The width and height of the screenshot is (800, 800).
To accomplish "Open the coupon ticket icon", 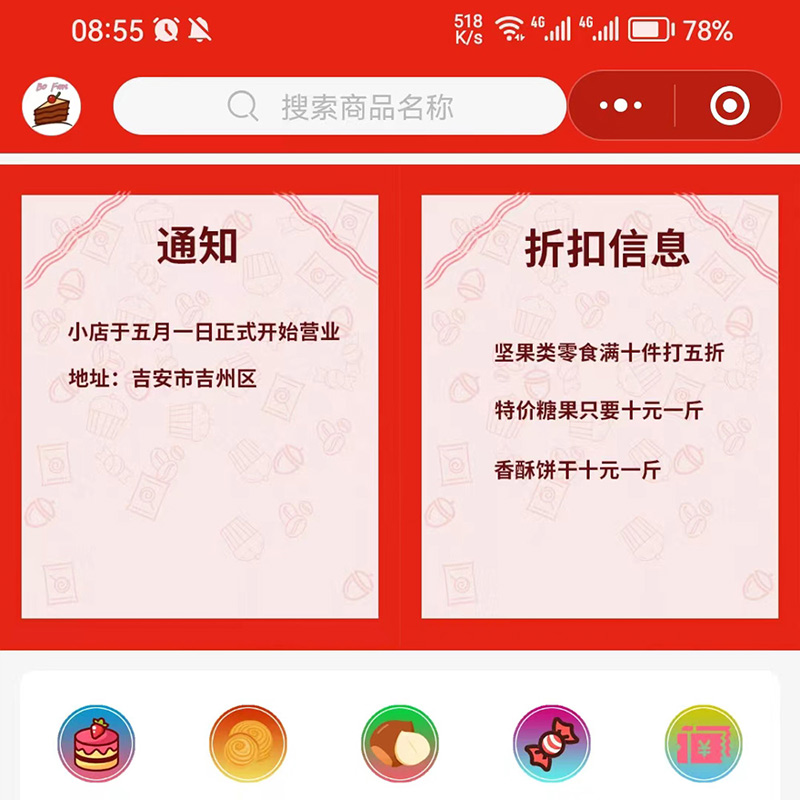I will (703, 744).
